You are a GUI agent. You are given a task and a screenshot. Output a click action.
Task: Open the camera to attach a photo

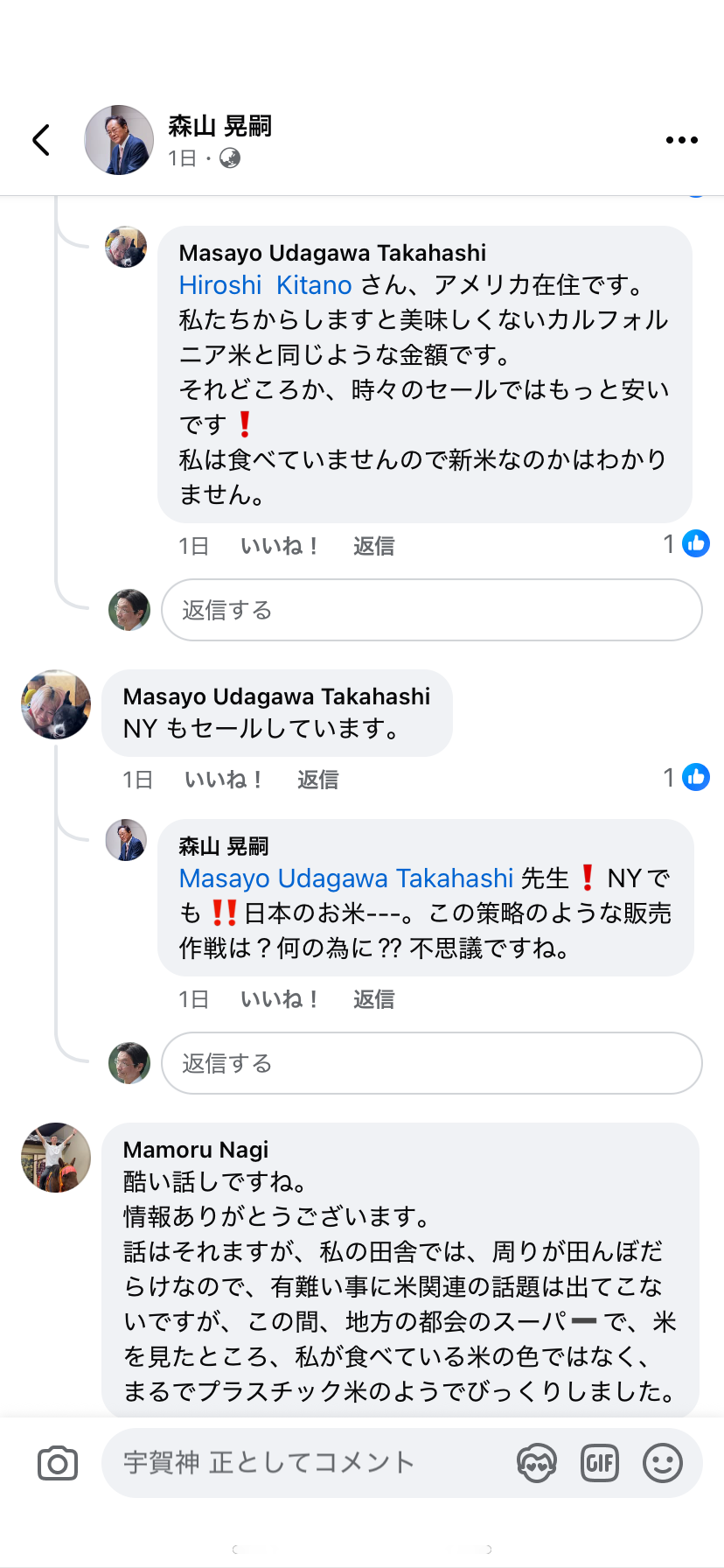58,1463
